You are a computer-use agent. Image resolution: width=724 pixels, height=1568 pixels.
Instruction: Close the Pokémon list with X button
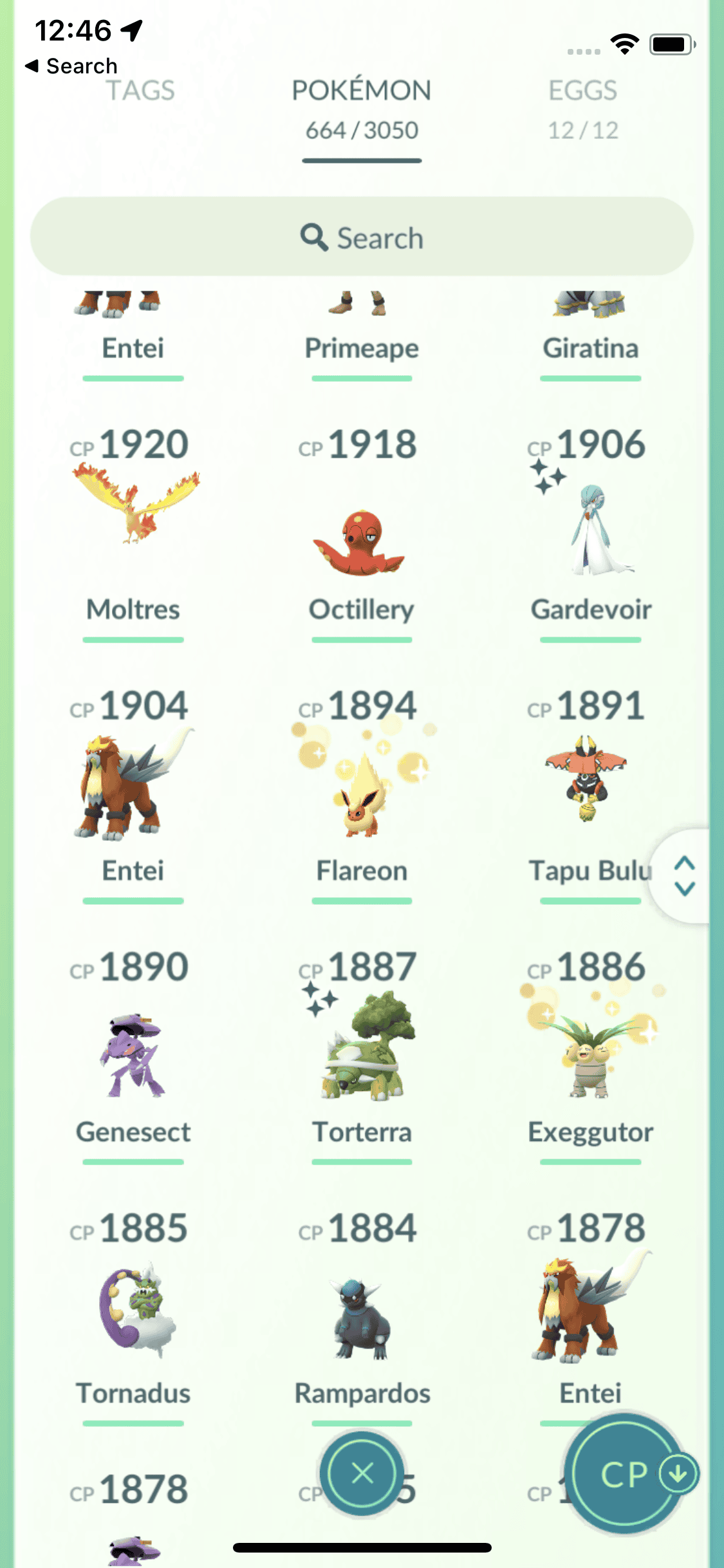tap(362, 1473)
